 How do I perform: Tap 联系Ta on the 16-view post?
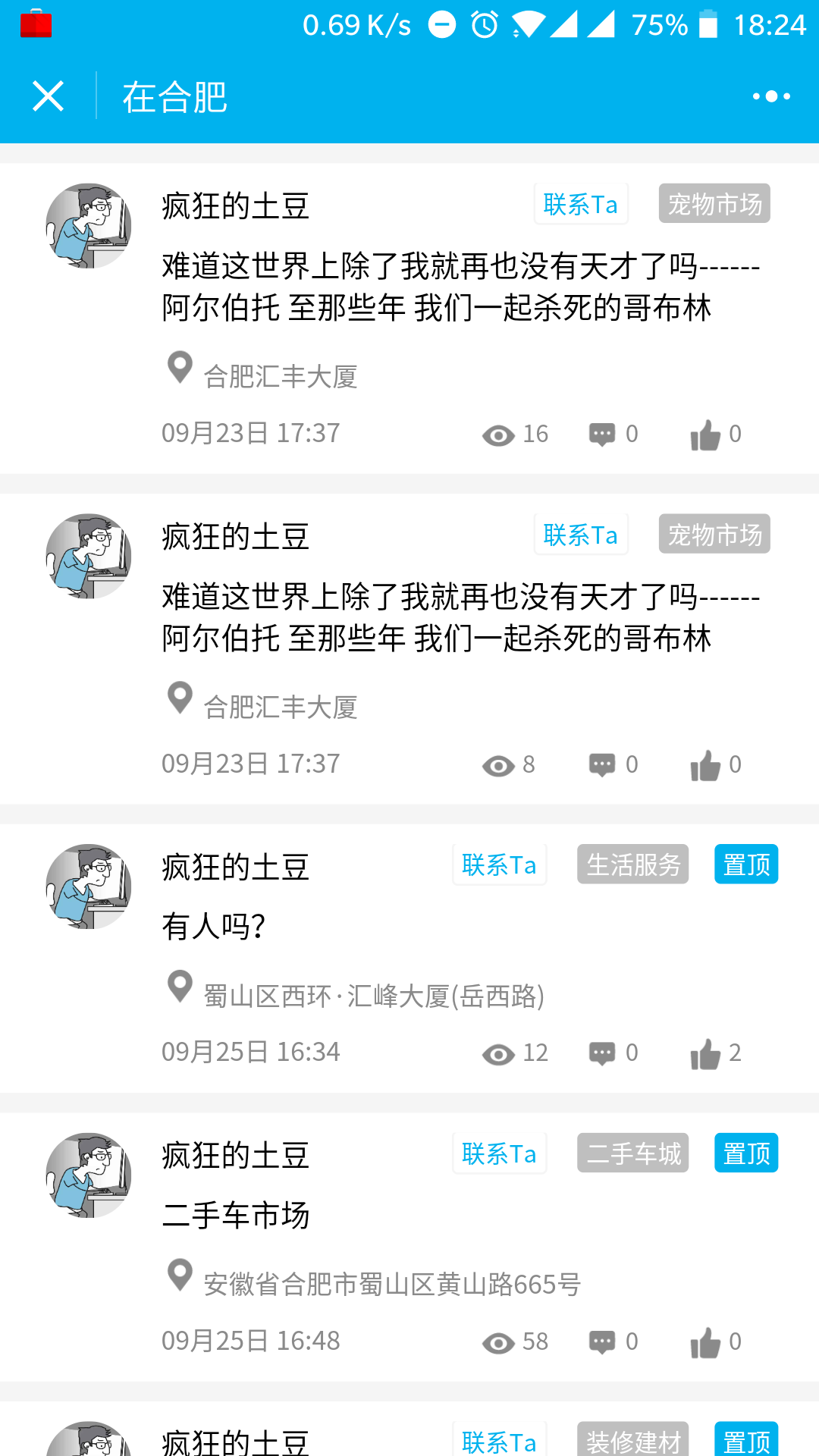point(581,204)
